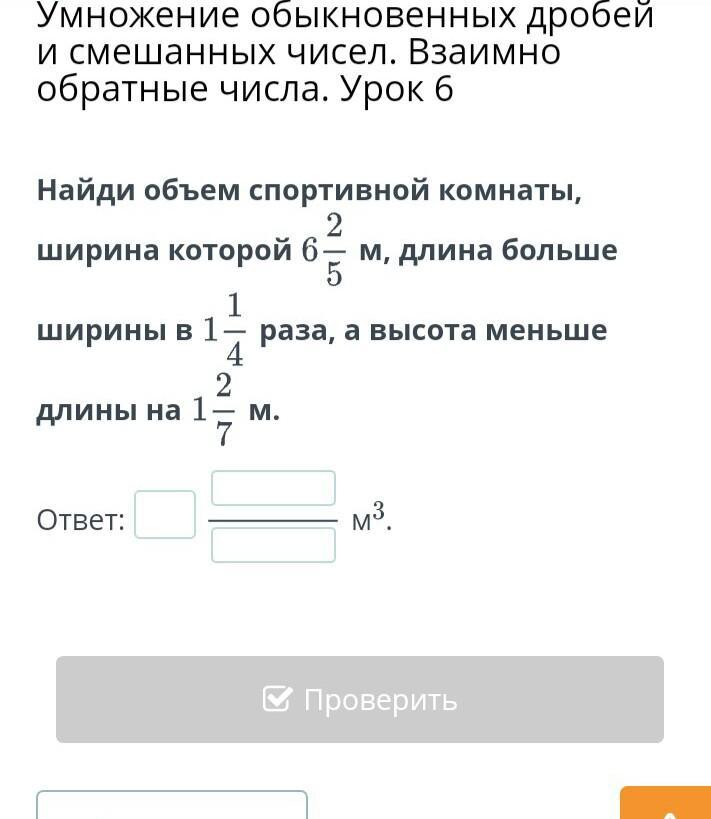The height and width of the screenshot is (819, 711).
Task: Tap the Проверить button
Action: point(360,699)
